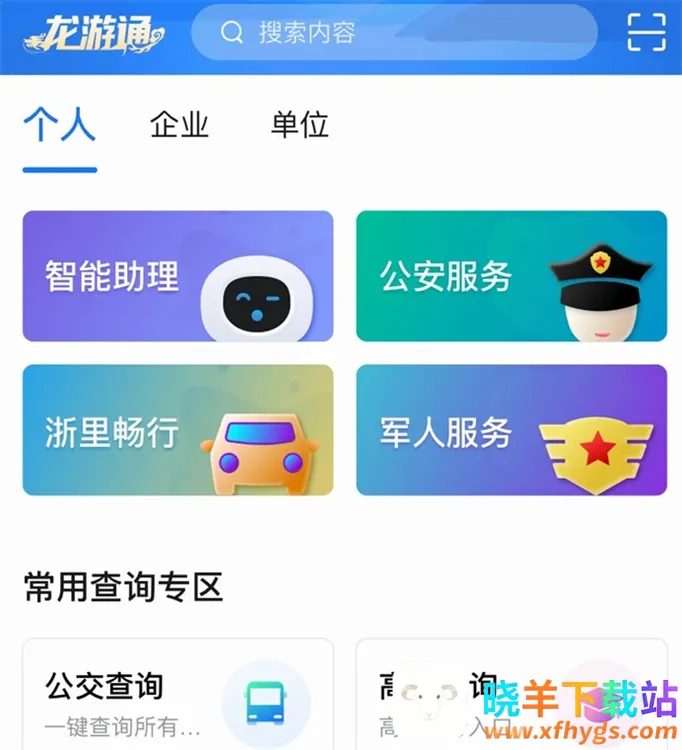The width and height of the screenshot is (682, 750).
Task: Switch to the 企业 tab
Action: [x=179, y=126]
